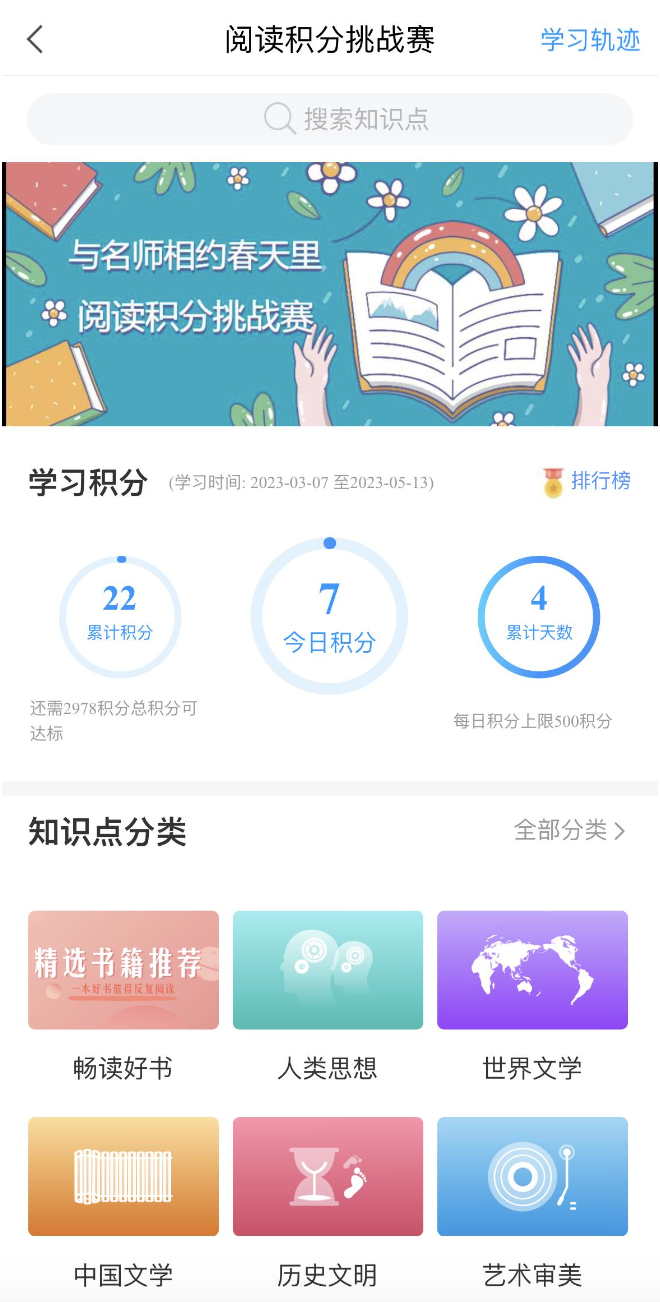View the 排行榜 ranking

588,481
